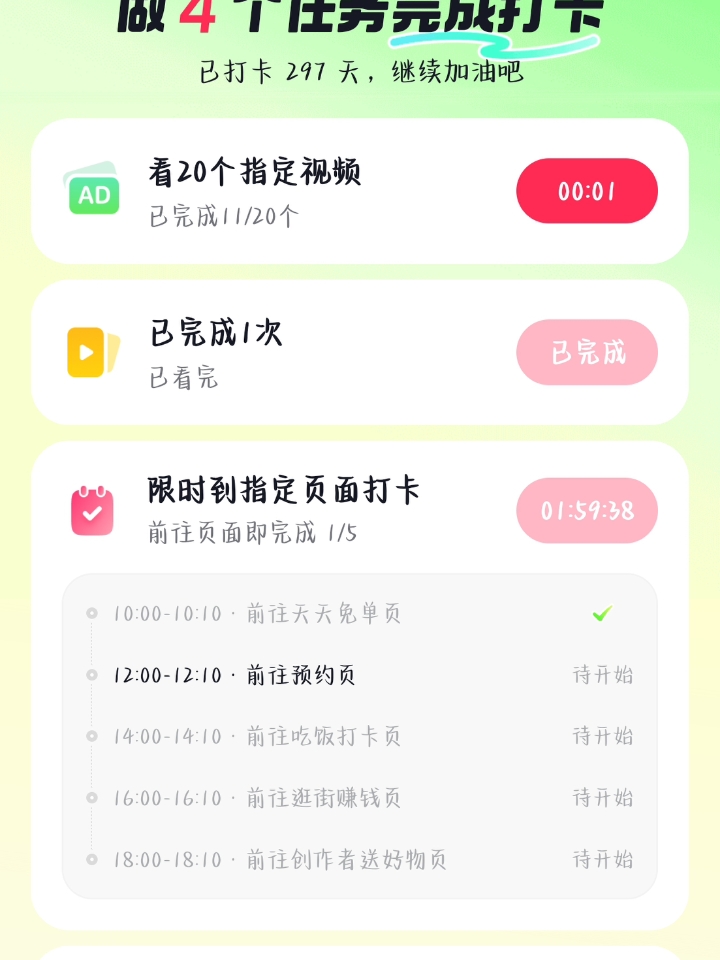Tap the pink 已完成 status button

(587, 352)
